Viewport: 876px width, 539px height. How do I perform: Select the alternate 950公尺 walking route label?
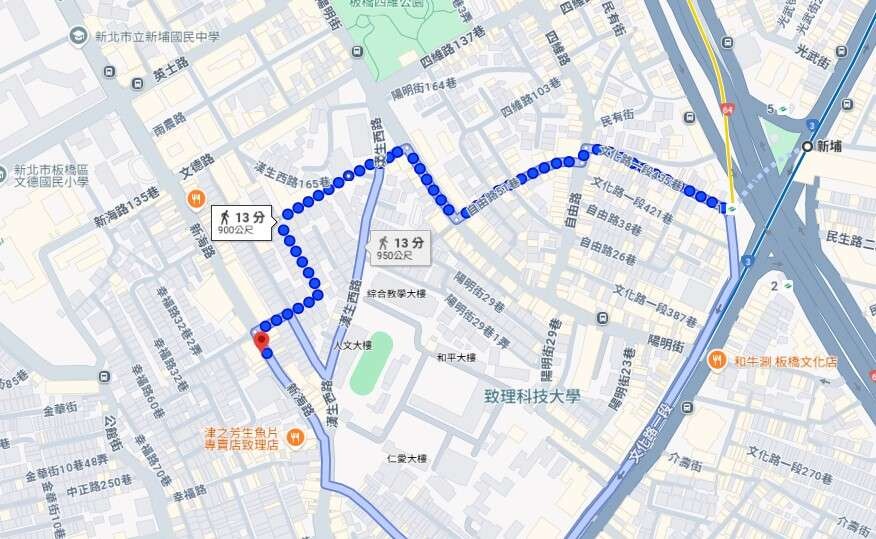[400, 248]
